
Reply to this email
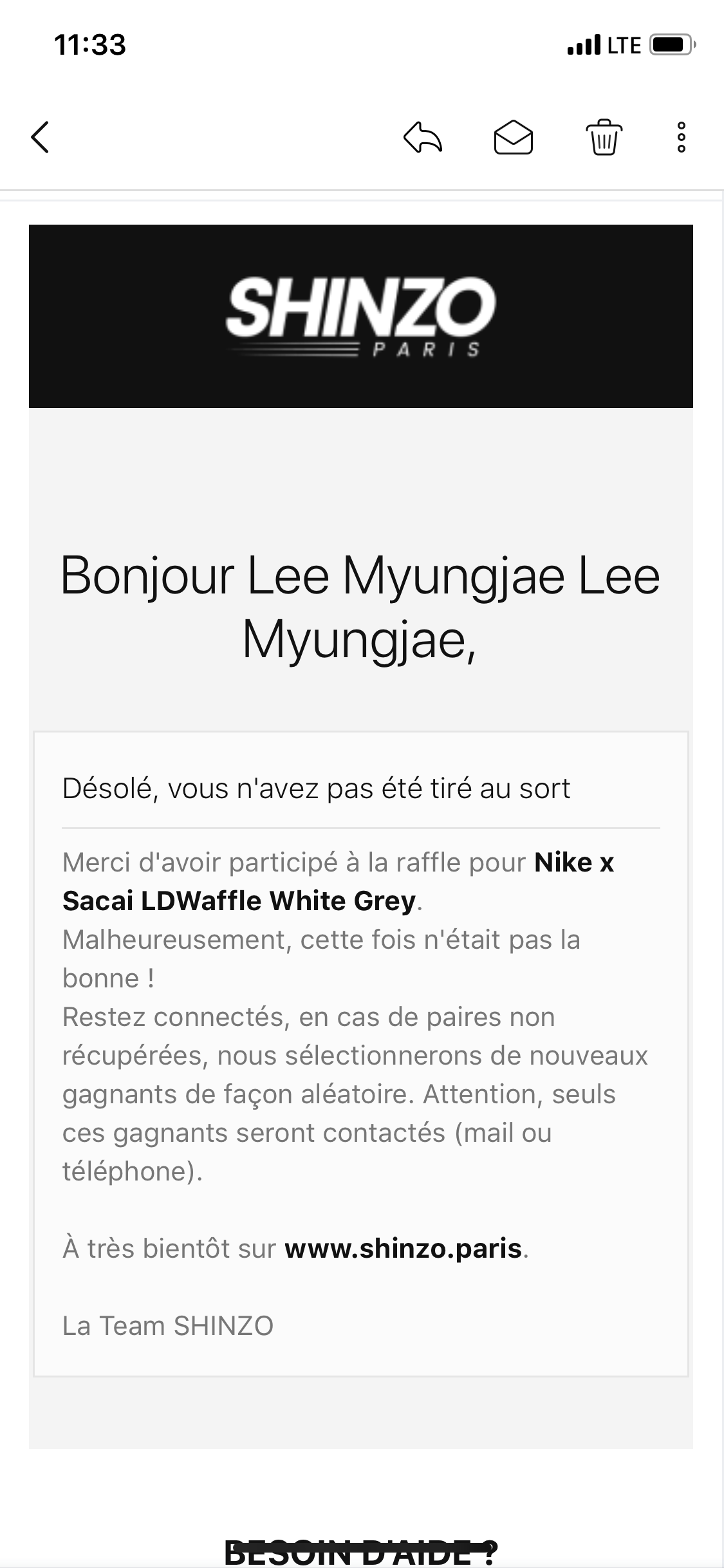coord(423,138)
